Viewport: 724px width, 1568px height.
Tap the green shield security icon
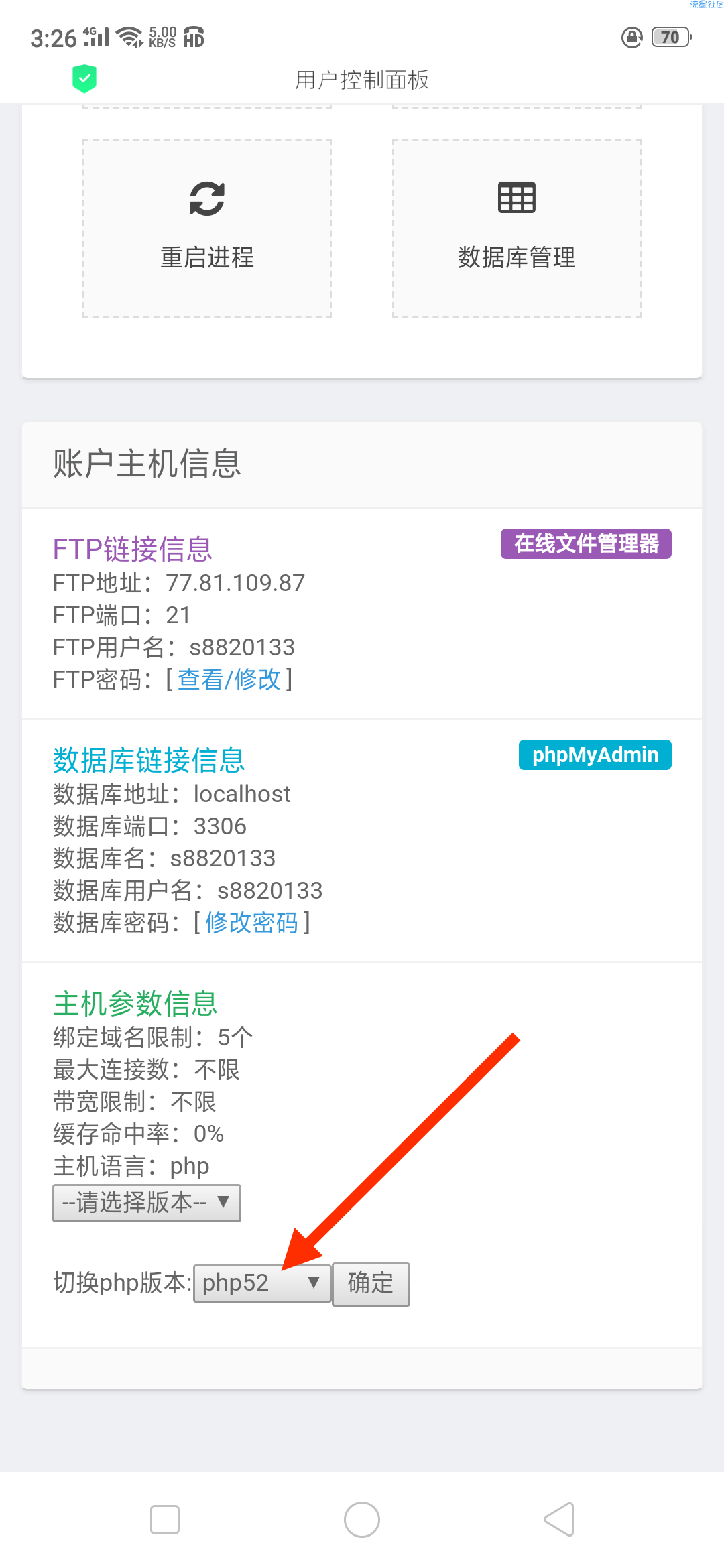(84, 79)
